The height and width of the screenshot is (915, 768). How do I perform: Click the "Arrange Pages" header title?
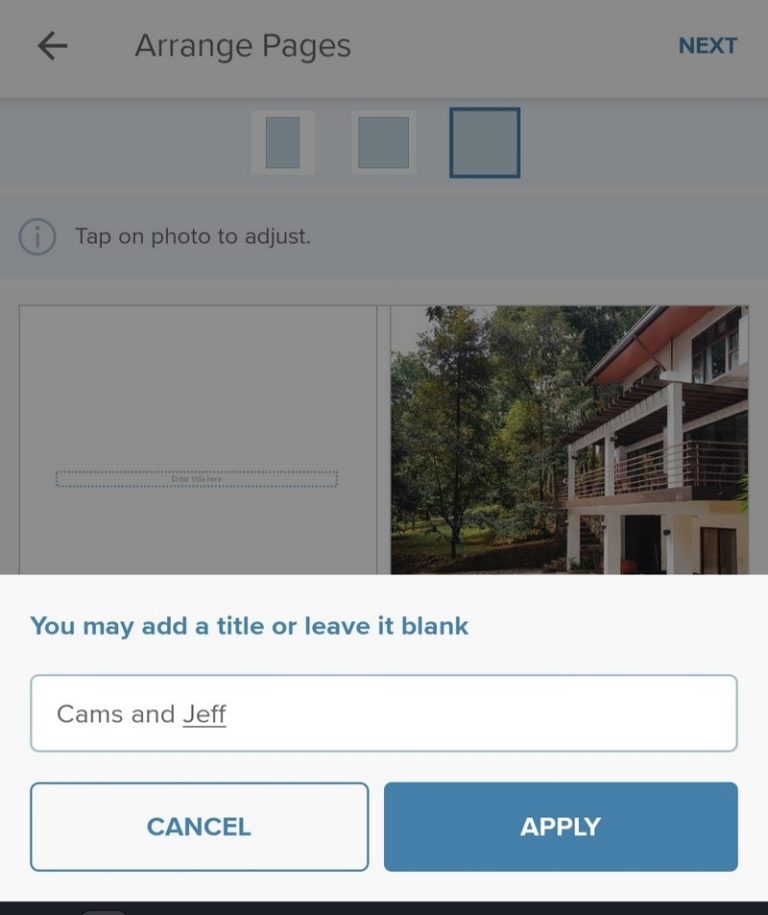coord(242,45)
